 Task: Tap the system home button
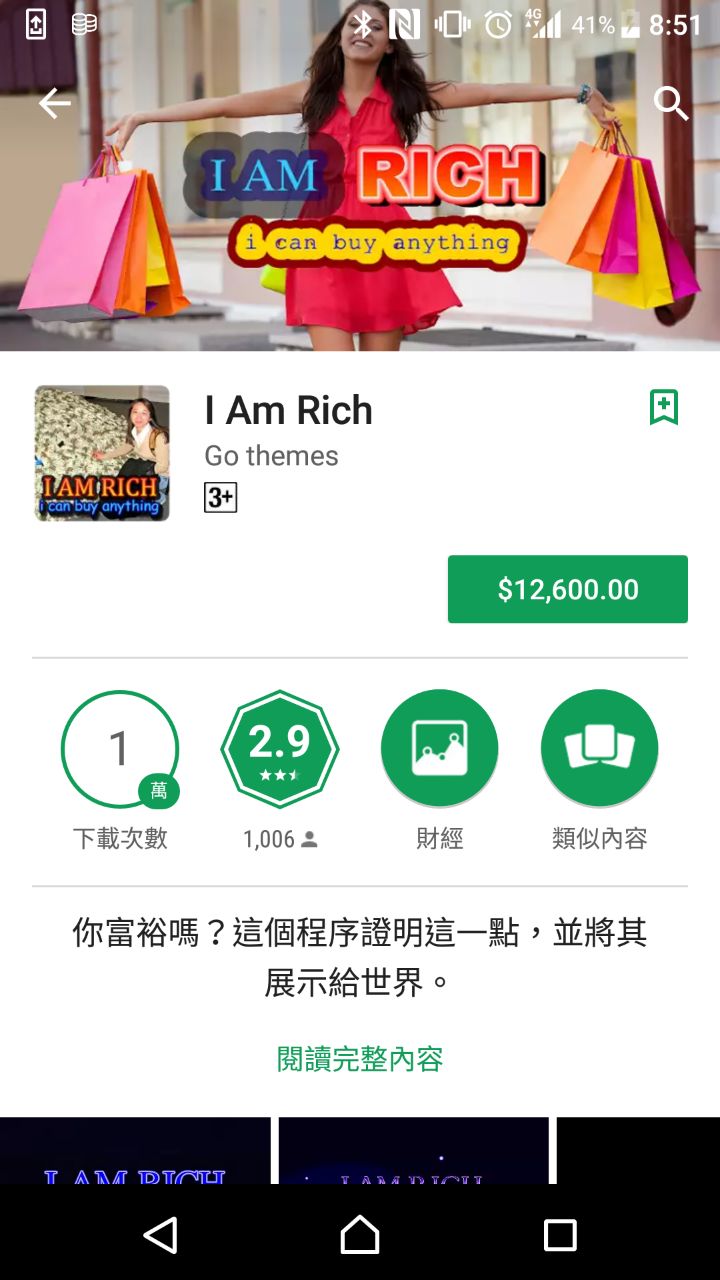tap(360, 1235)
